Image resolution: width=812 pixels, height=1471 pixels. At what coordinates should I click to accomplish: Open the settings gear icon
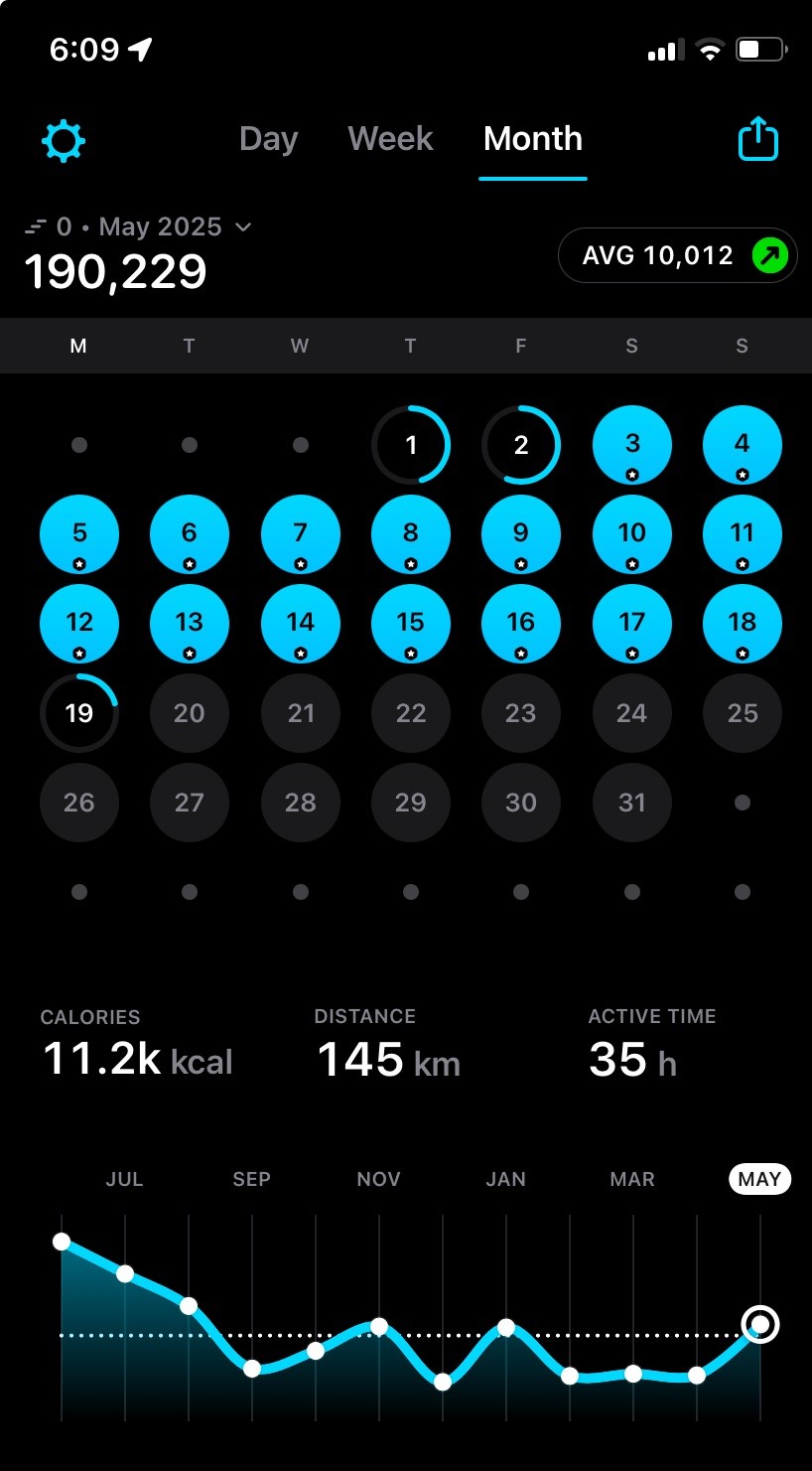(x=64, y=141)
